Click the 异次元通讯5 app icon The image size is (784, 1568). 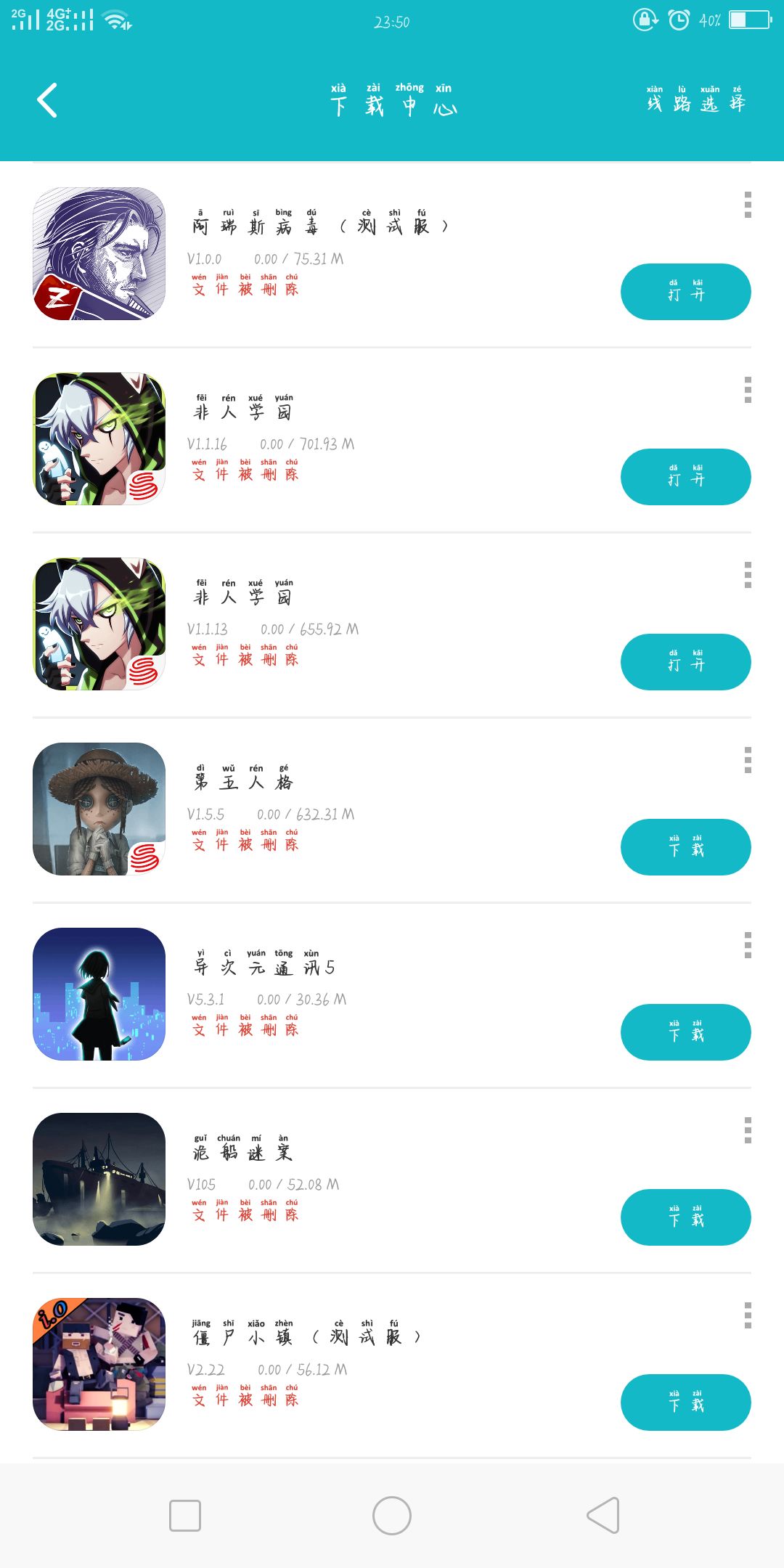(99, 993)
